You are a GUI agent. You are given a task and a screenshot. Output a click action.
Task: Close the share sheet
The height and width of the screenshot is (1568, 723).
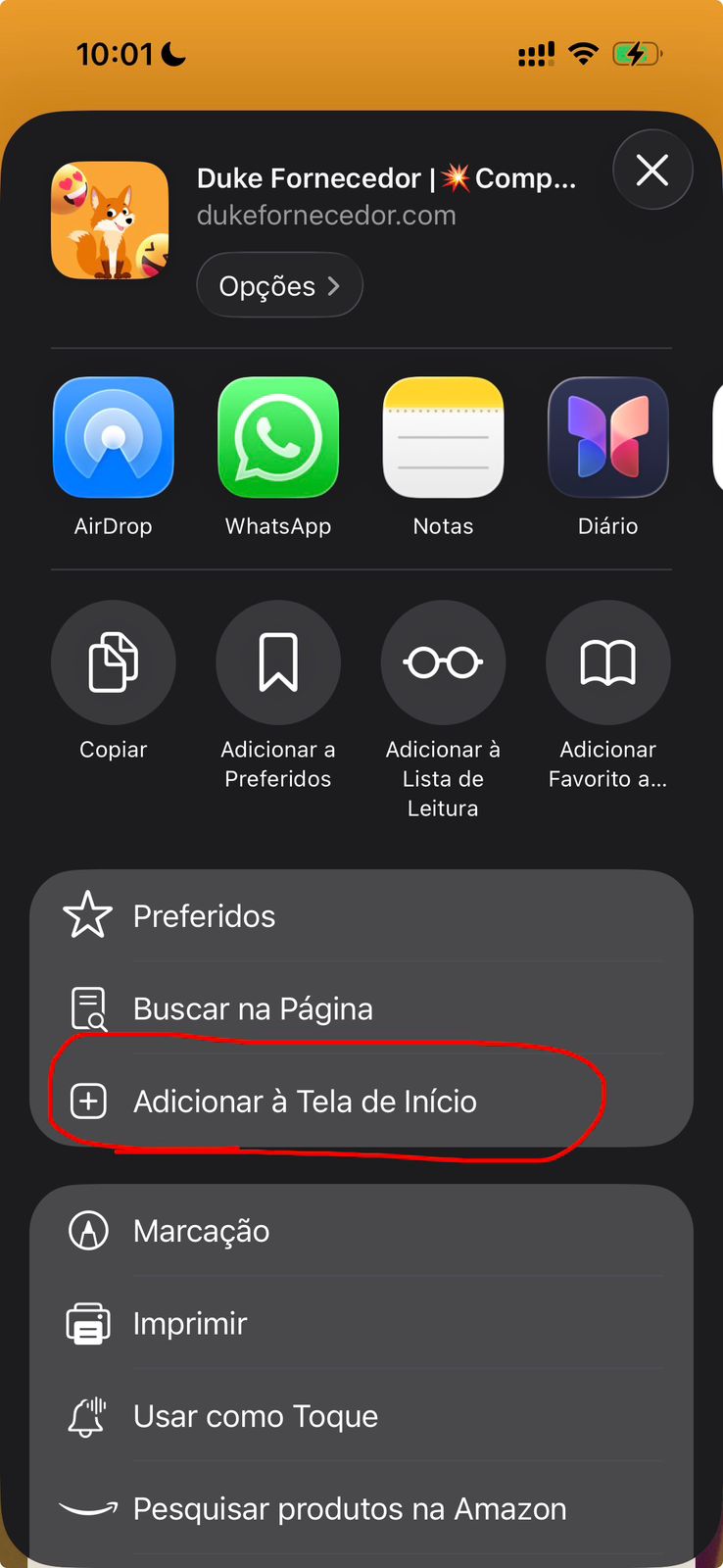click(x=652, y=171)
